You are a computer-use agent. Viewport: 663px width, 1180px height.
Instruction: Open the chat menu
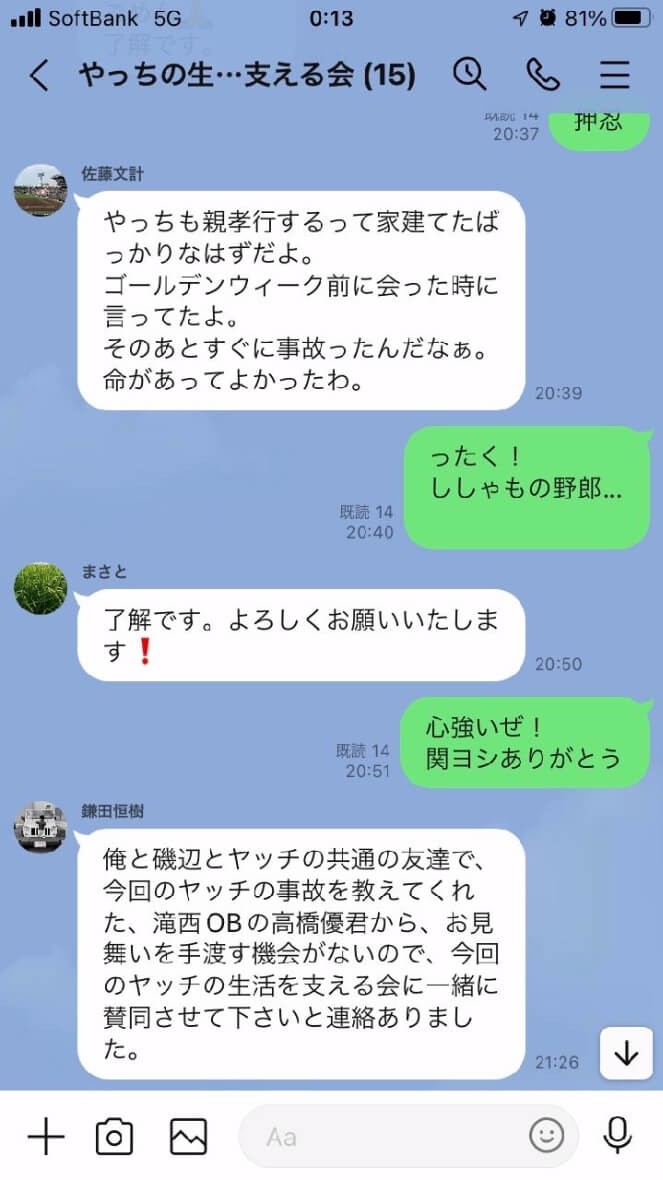(614, 75)
